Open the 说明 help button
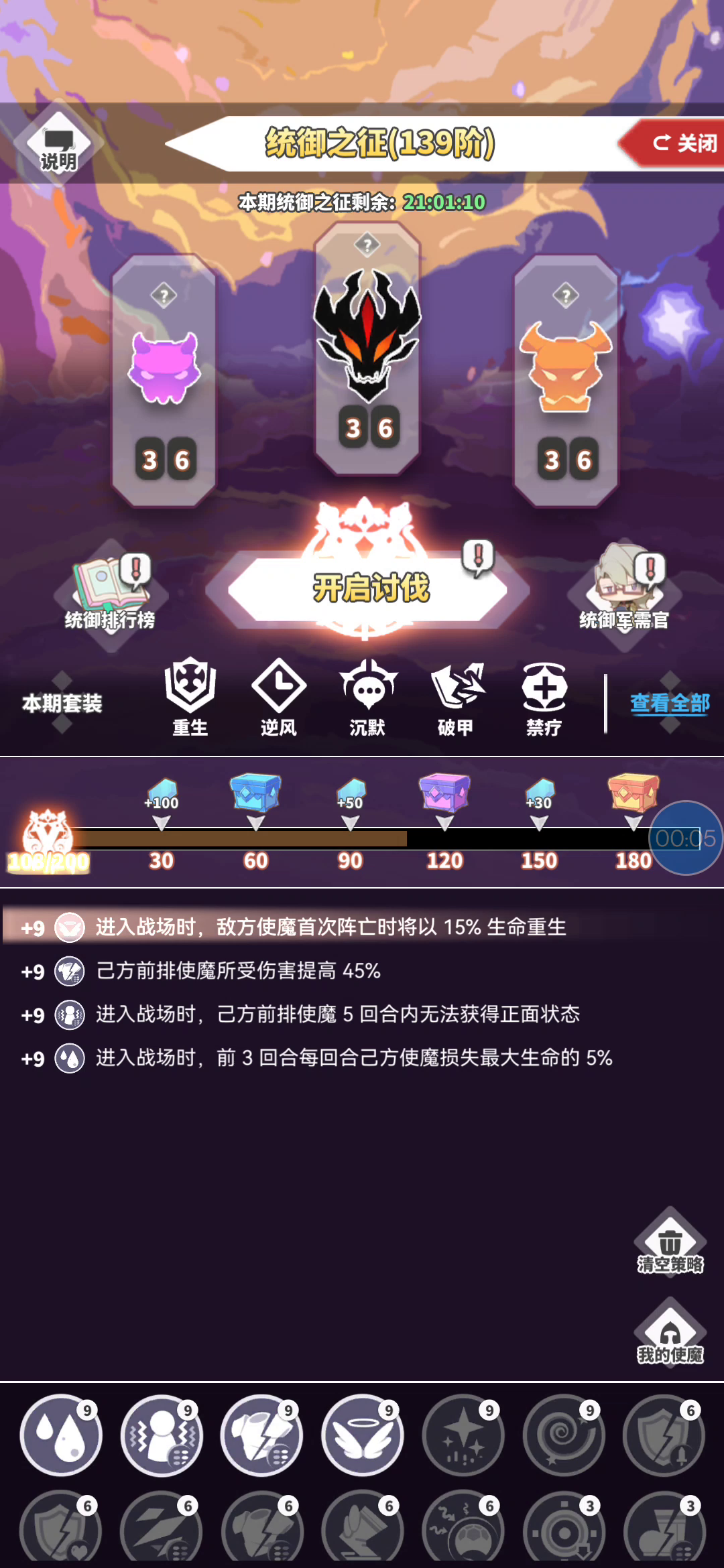Screen dimensions: 724x1568 pos(58,143)
